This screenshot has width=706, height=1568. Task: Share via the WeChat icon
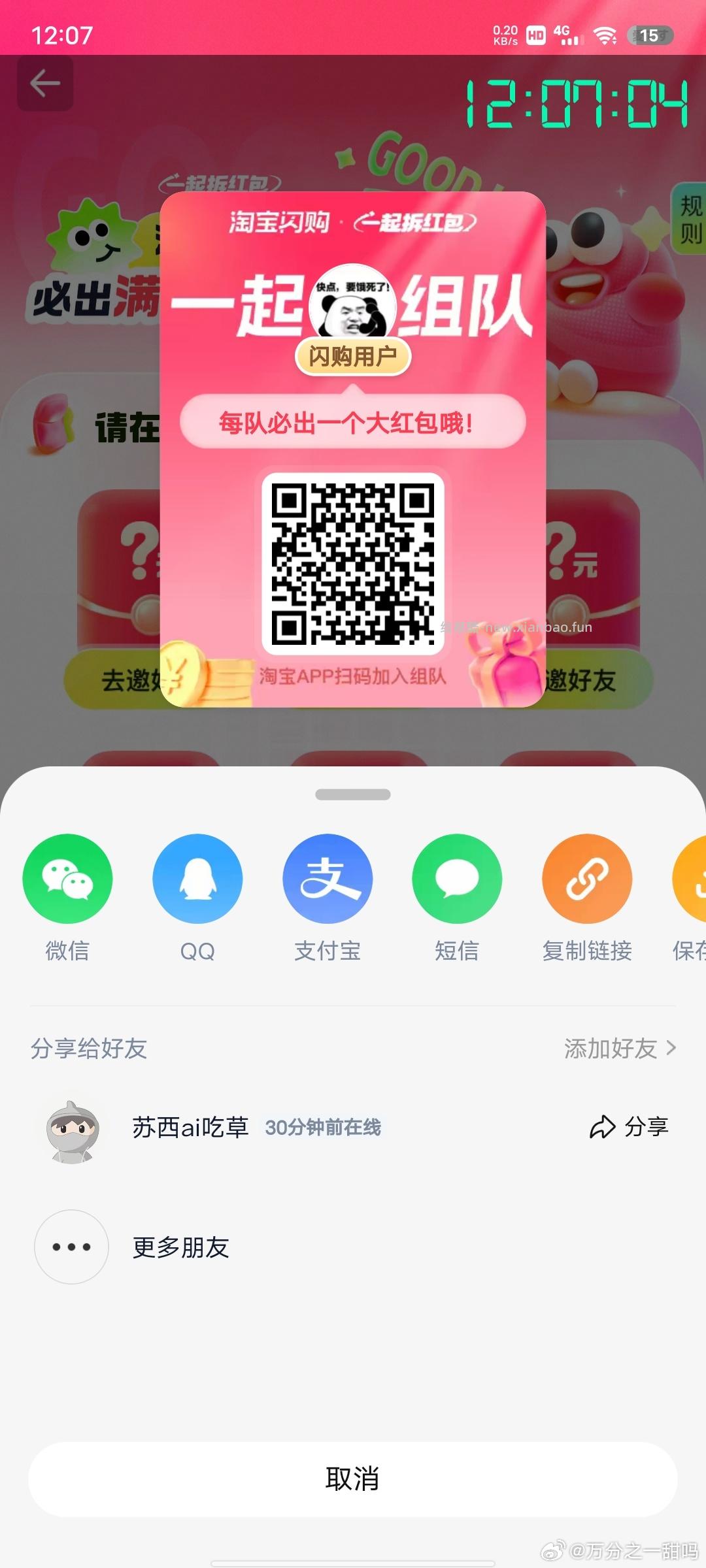pyautogui.click(x=68, y=879)
